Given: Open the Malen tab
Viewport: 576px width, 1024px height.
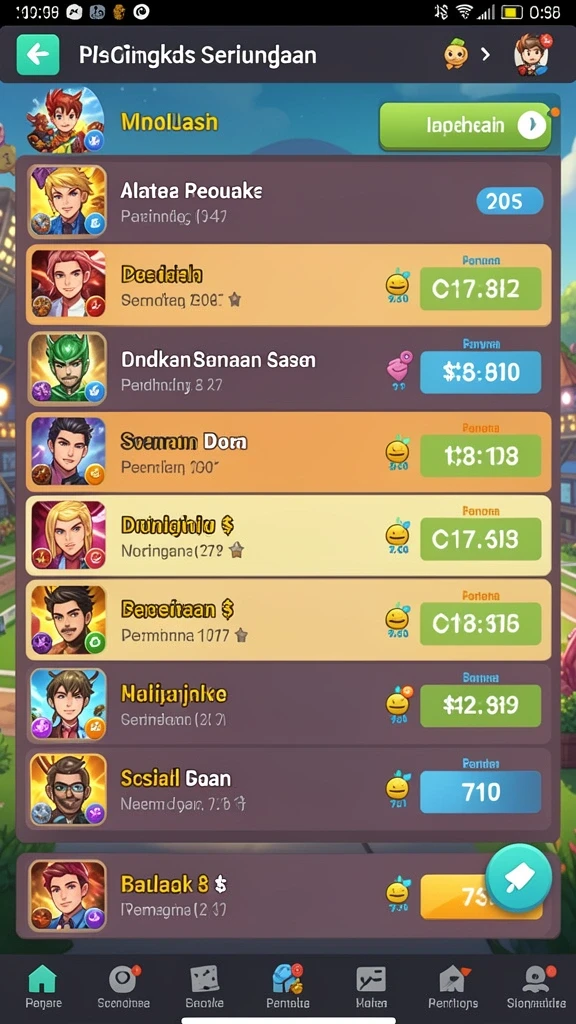Looking at the screenshot, I should coord(371,987).
